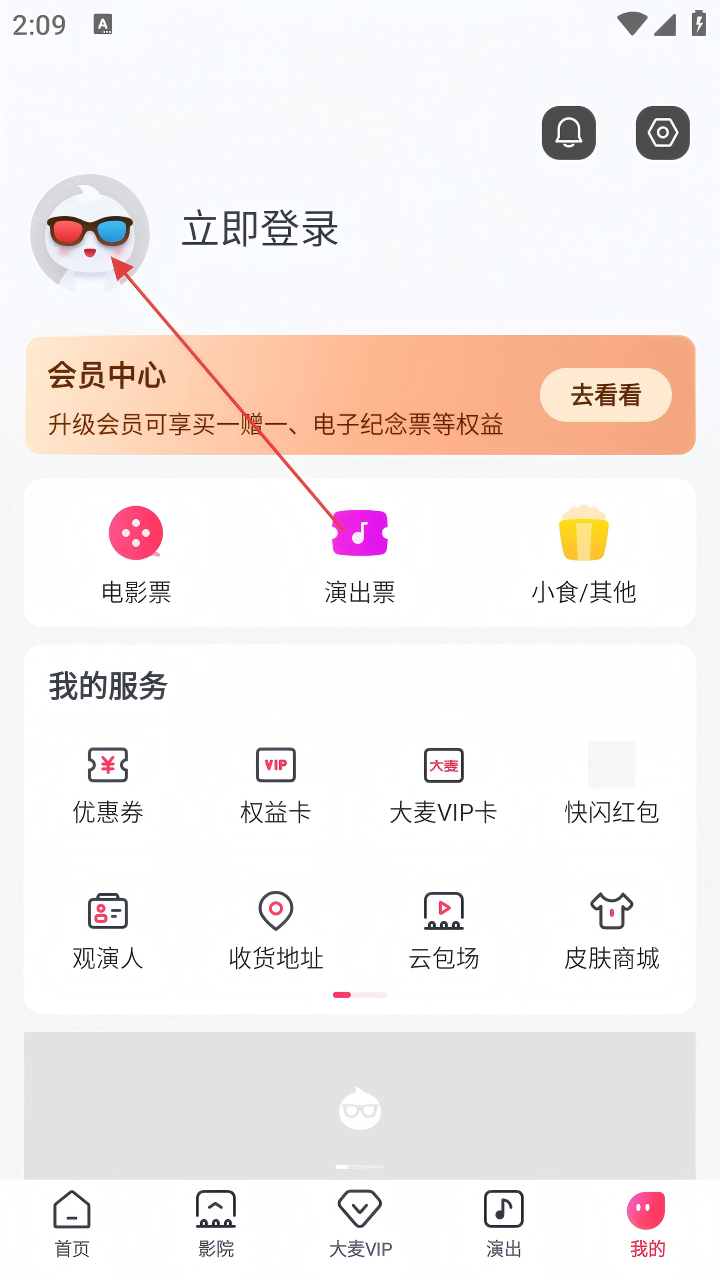Open 权益卡 benefits card
The height and width of the screenshot is (1280, 720).
(x=276, y=785)
